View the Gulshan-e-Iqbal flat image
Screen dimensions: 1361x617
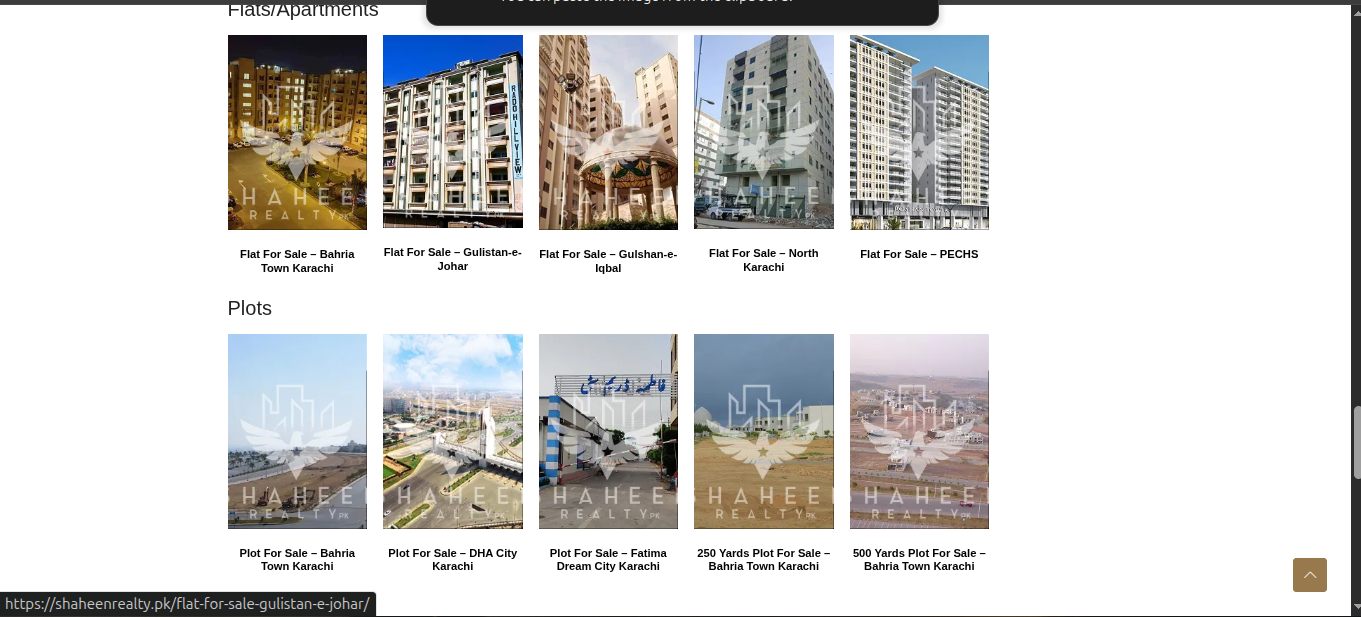(608, 132)
